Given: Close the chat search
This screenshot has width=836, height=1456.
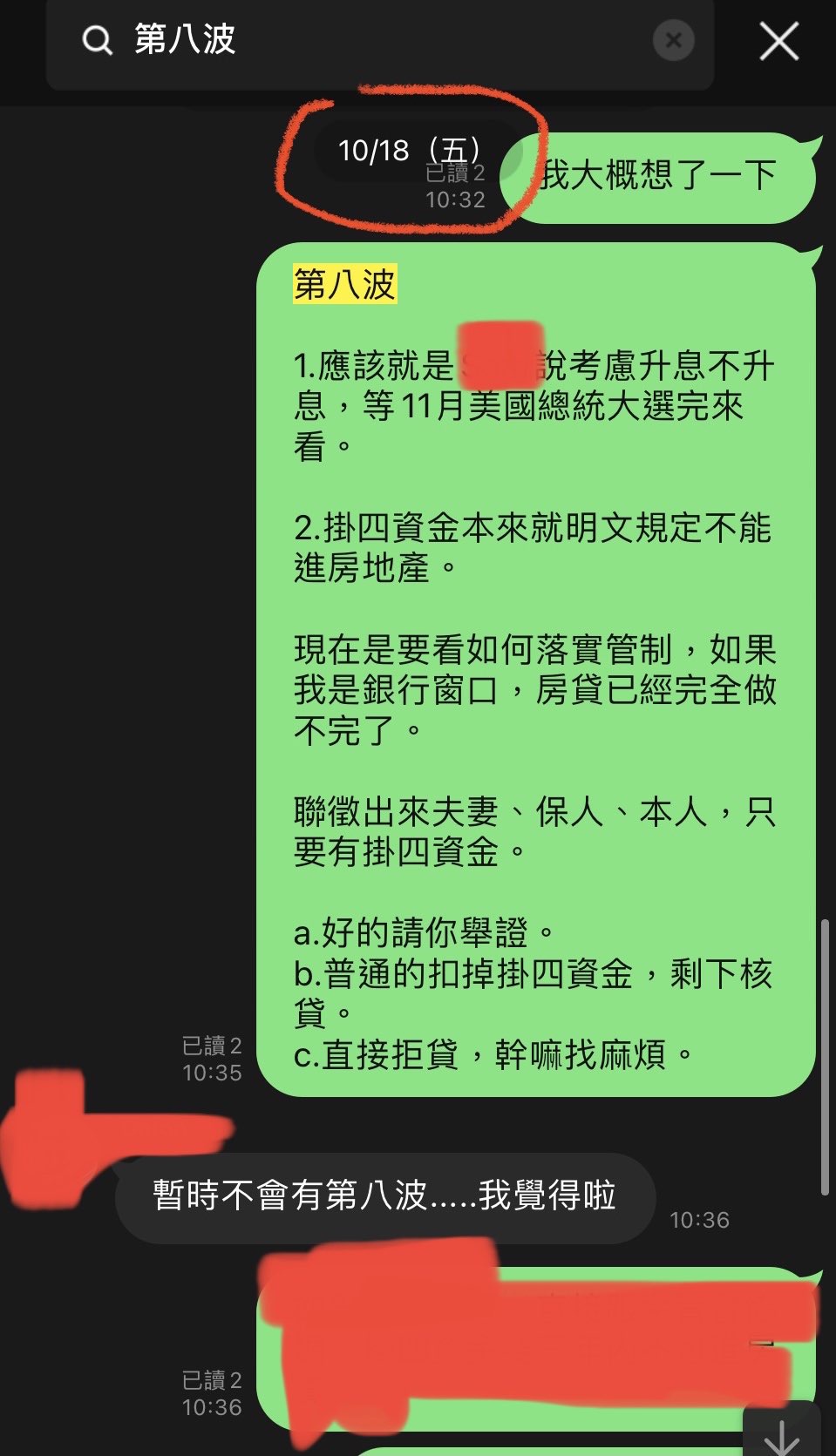Looking at the screenshot, I should (778, 41).
